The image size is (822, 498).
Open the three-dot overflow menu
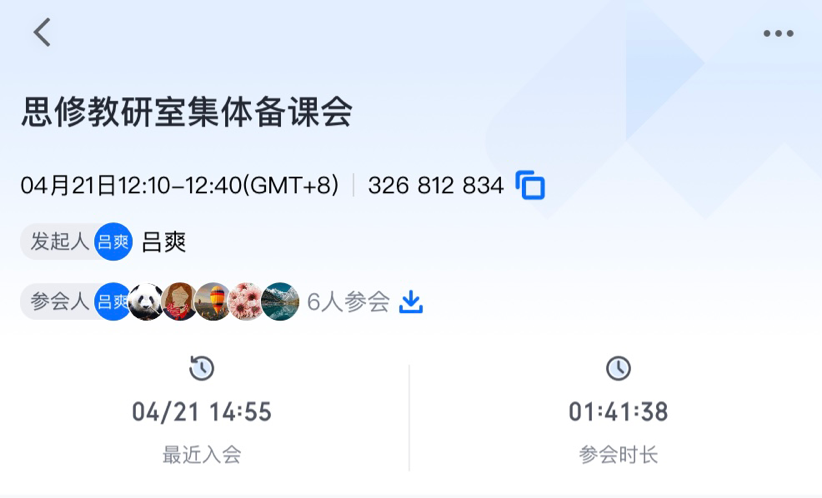coord(778,33)
